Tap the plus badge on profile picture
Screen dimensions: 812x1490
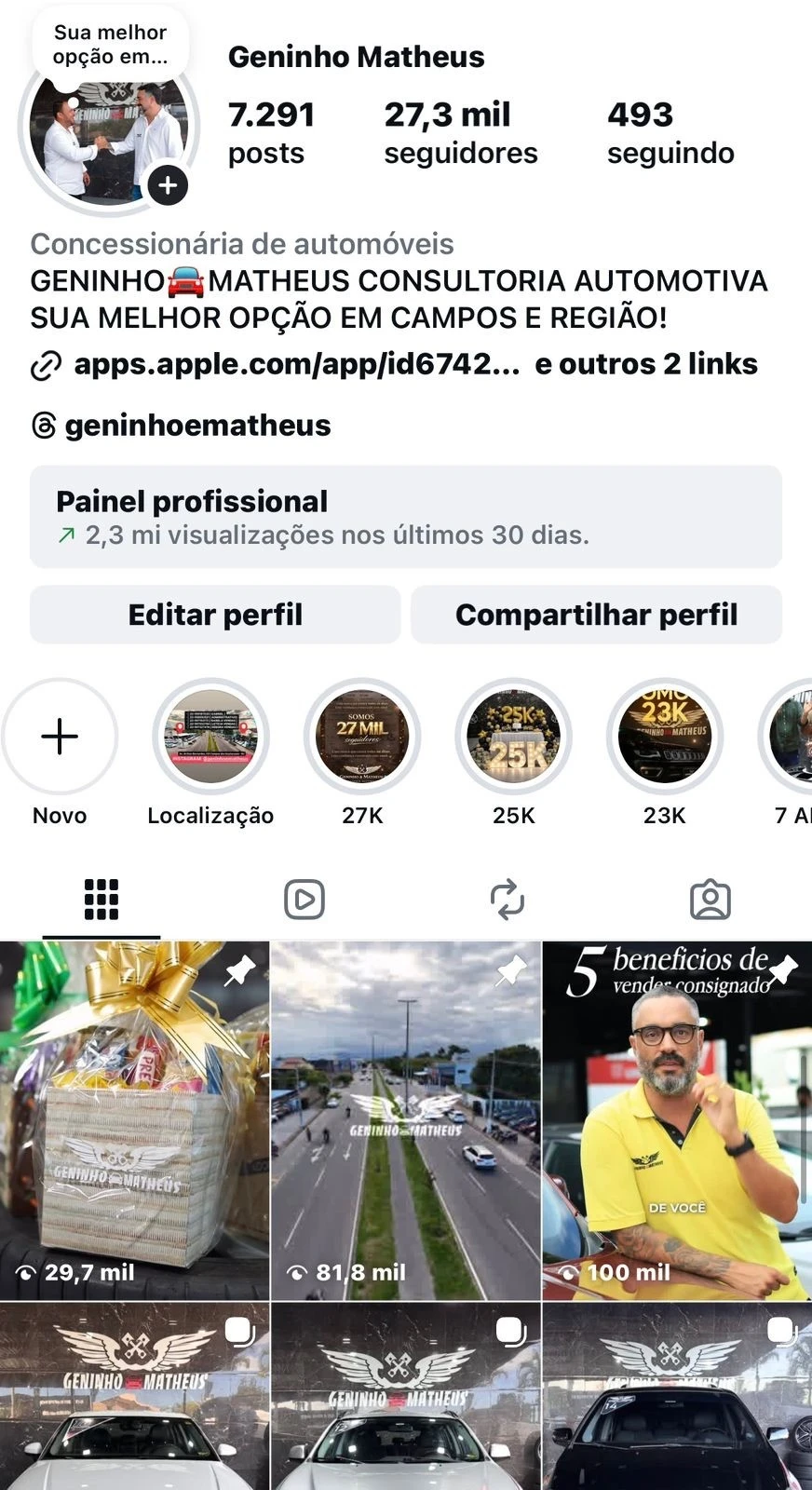(x=168, y=185)
